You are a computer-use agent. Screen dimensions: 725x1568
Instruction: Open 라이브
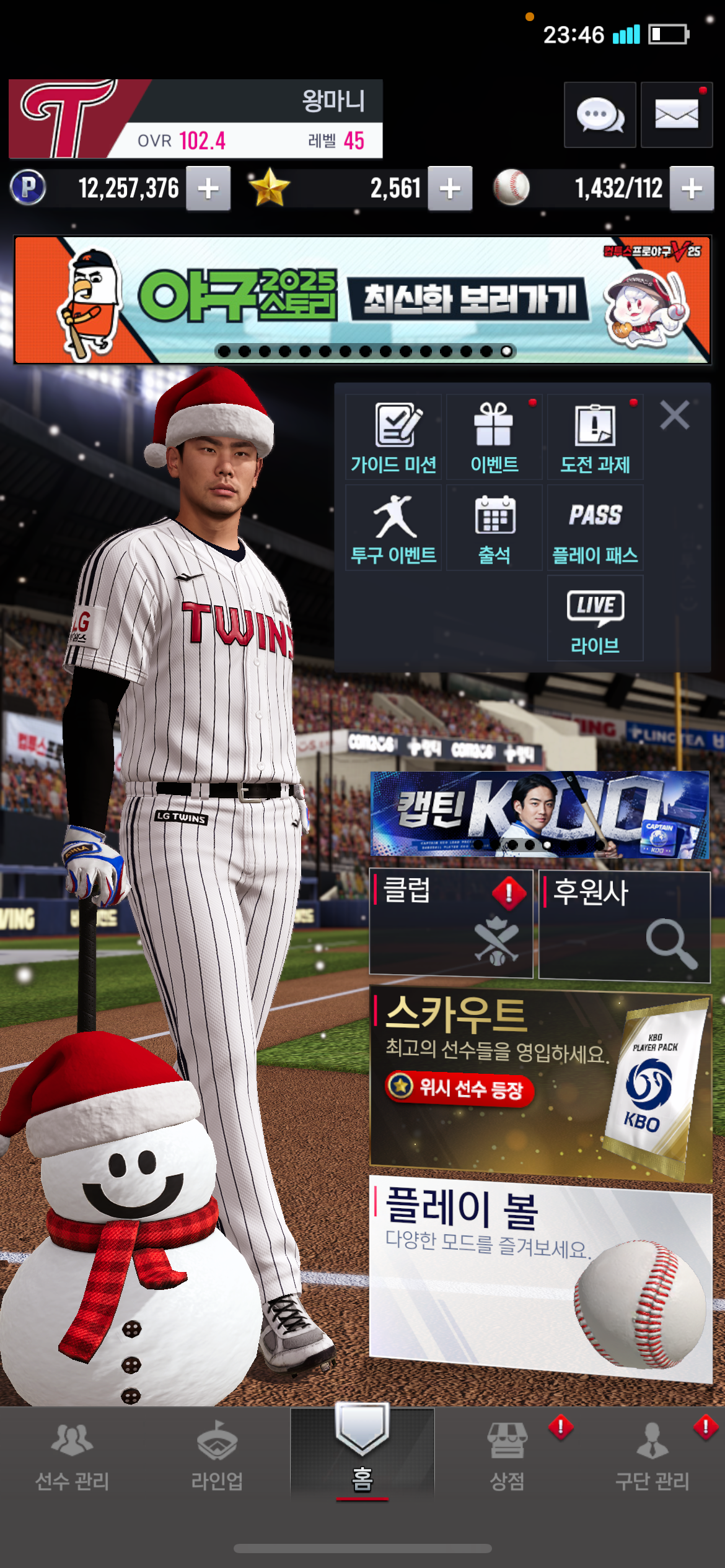595,618
